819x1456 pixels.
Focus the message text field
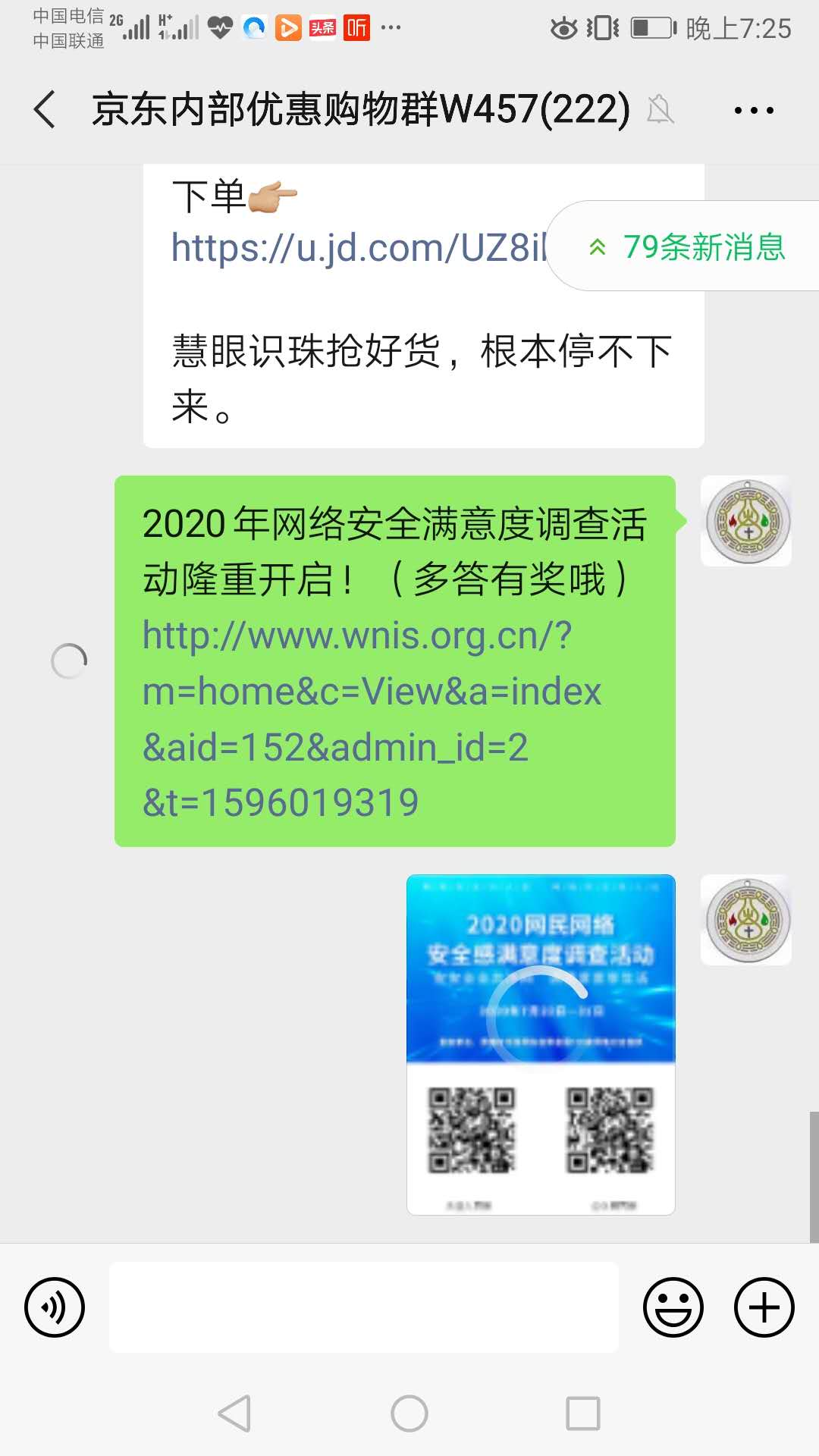pyautogui.click(x=364, y=1307)
